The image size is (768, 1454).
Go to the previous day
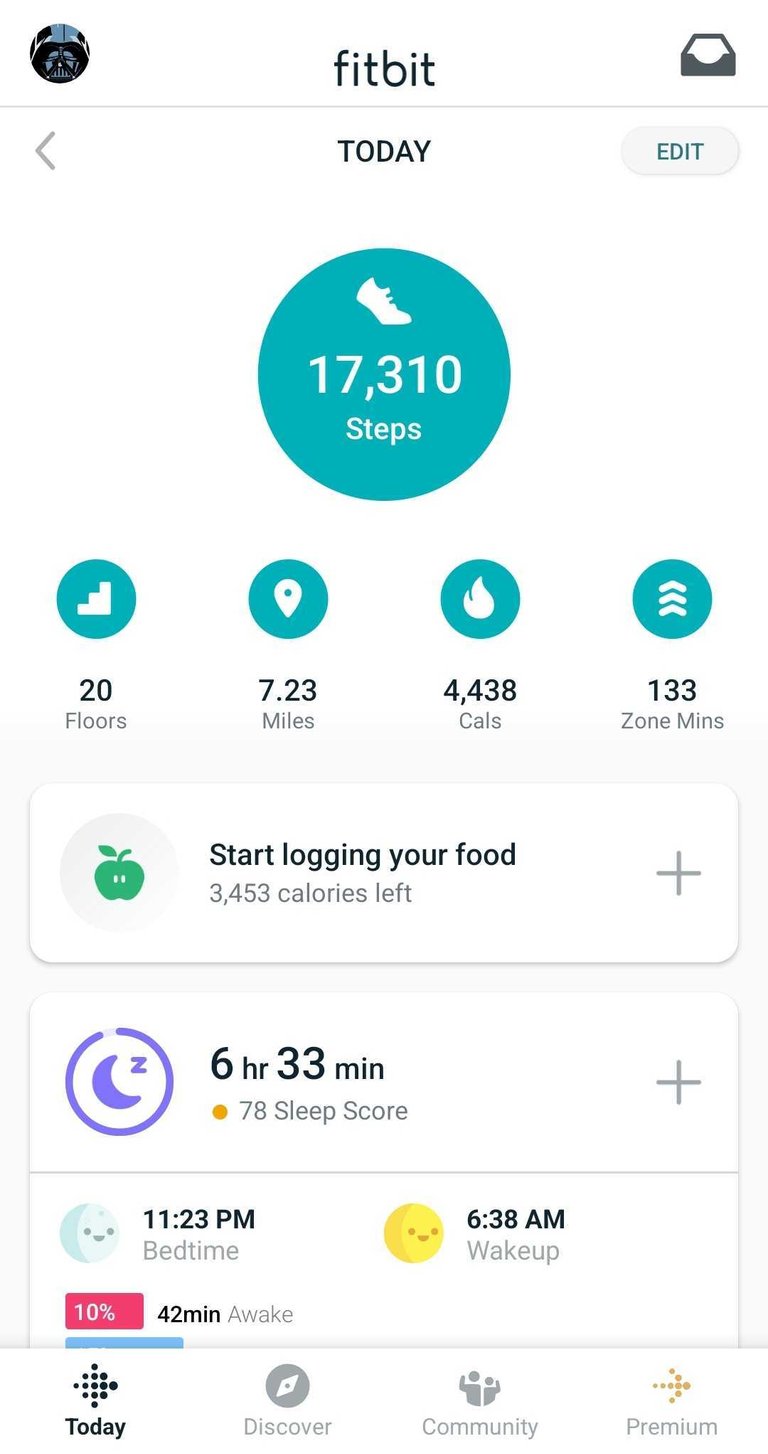click(x=46, y=152)
